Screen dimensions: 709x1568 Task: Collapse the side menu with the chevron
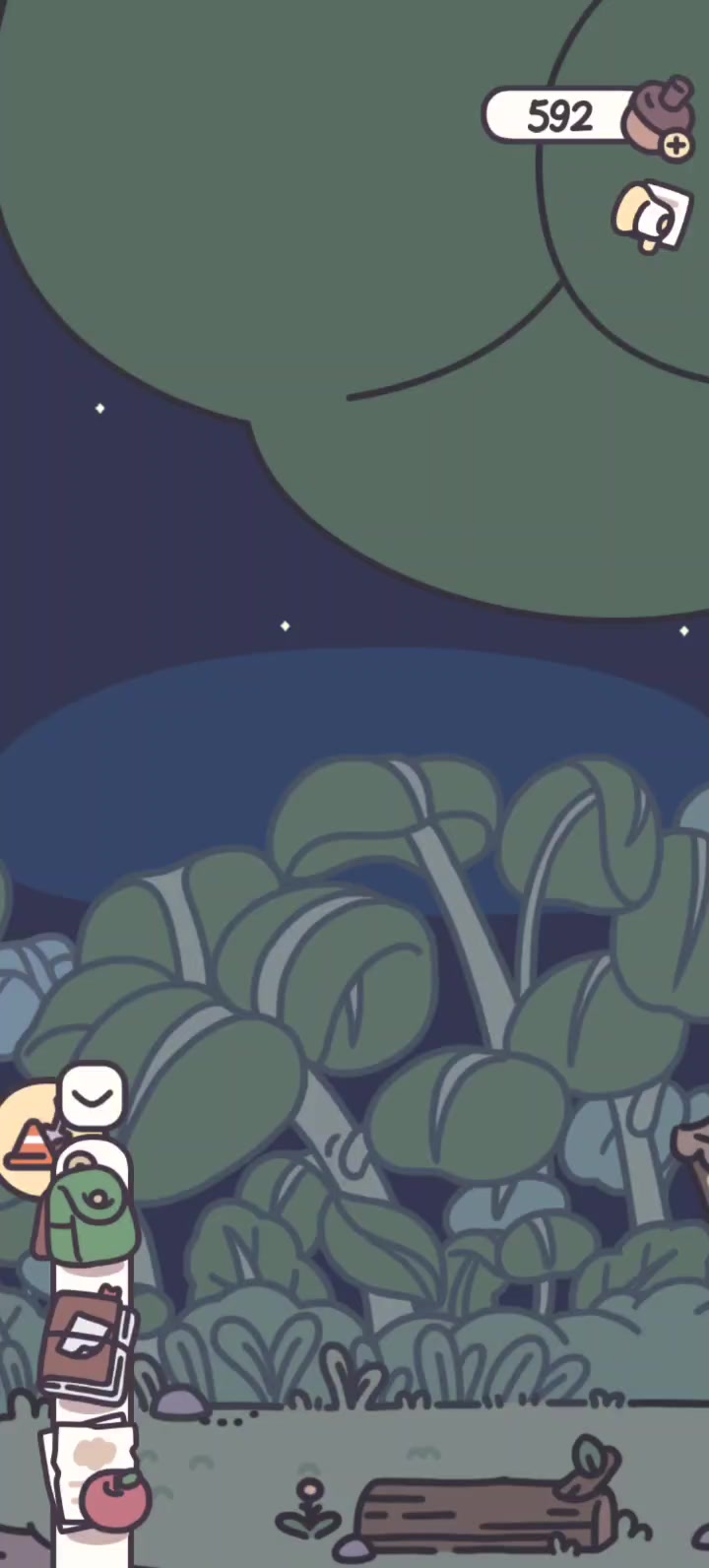[93, 1095]
